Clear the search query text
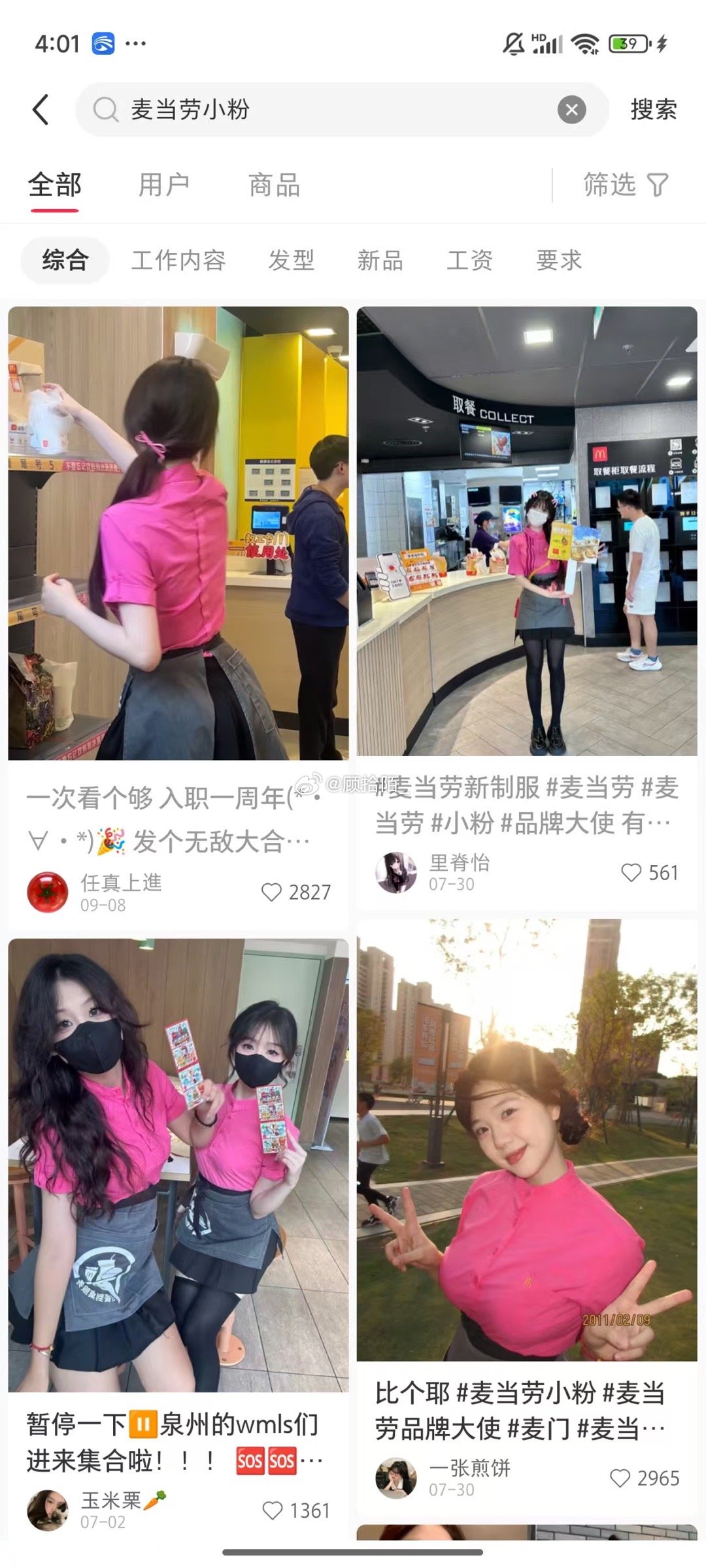Screen dimensions: 706x1568 point(571,110)
